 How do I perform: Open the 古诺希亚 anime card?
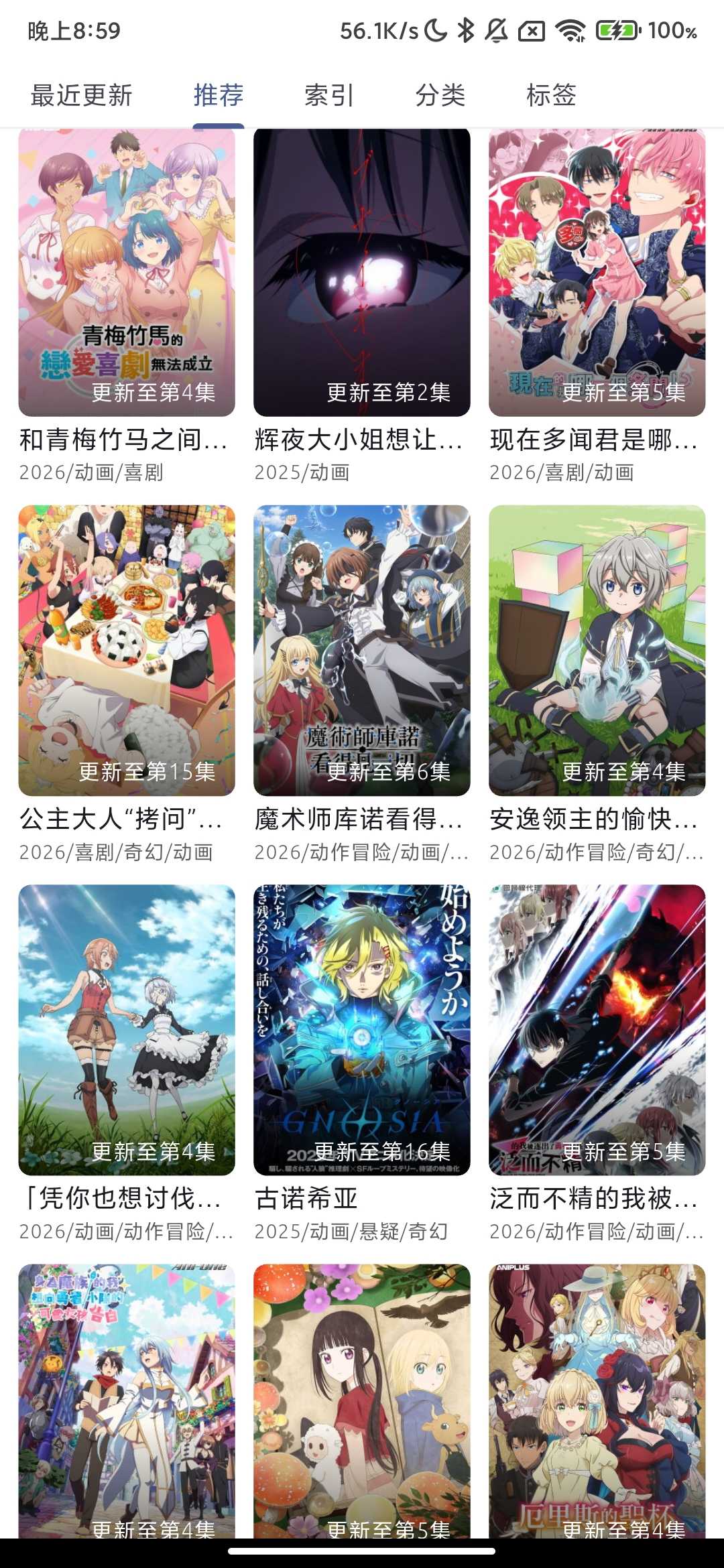click(362, 1031)
